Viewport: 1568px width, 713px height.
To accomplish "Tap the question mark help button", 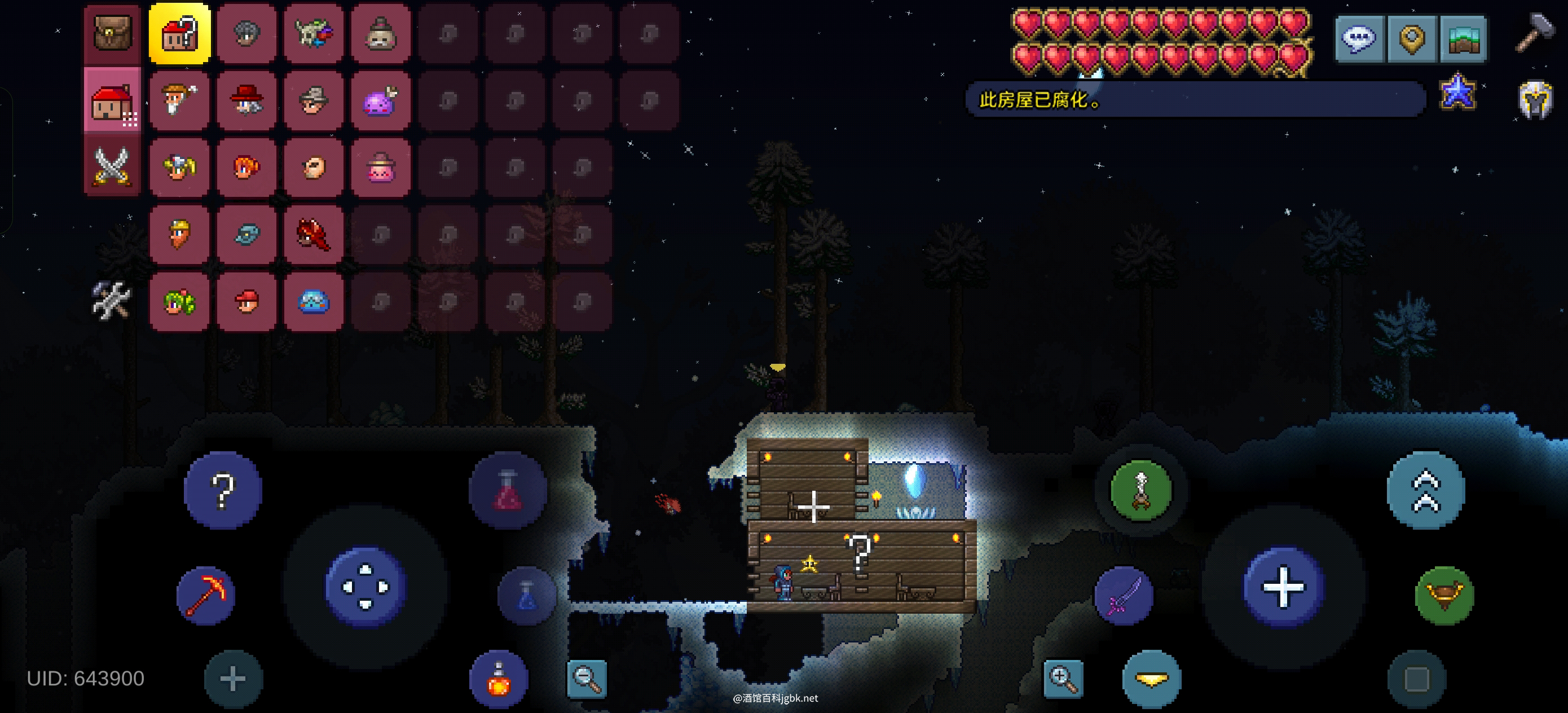I will [223, 490].
